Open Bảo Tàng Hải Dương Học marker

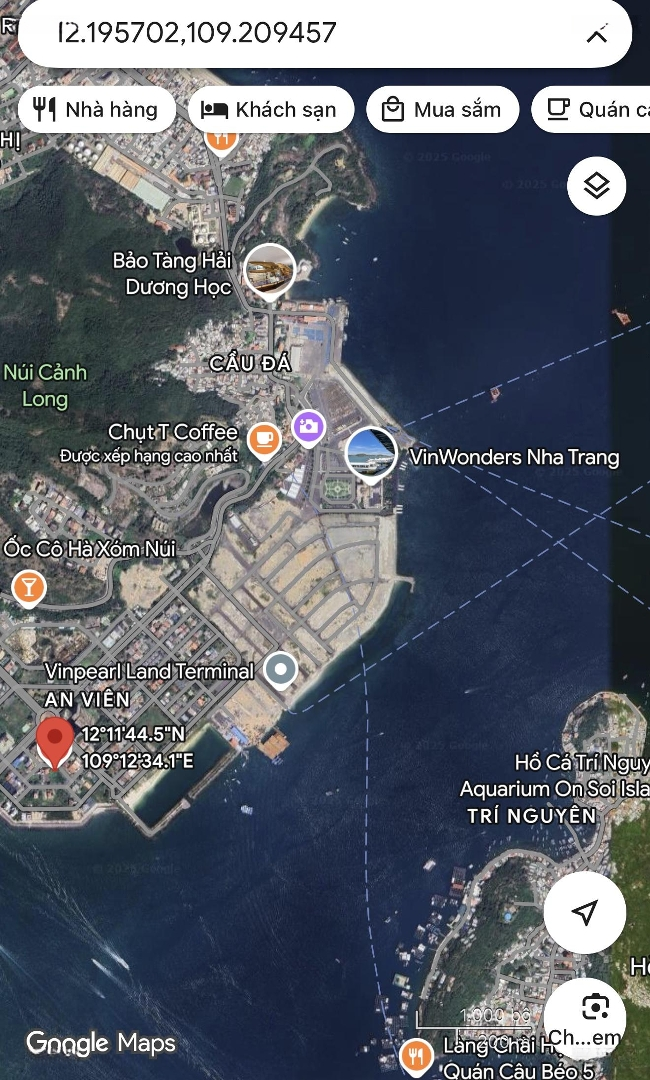270,269
